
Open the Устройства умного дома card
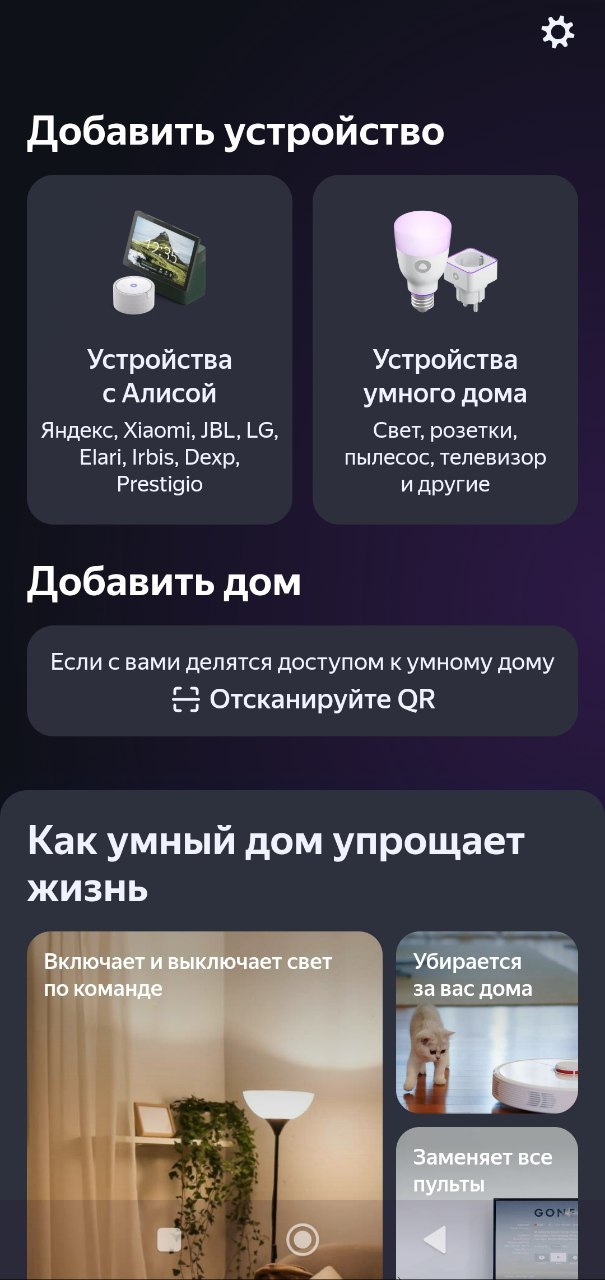click(x=445, y=349)
